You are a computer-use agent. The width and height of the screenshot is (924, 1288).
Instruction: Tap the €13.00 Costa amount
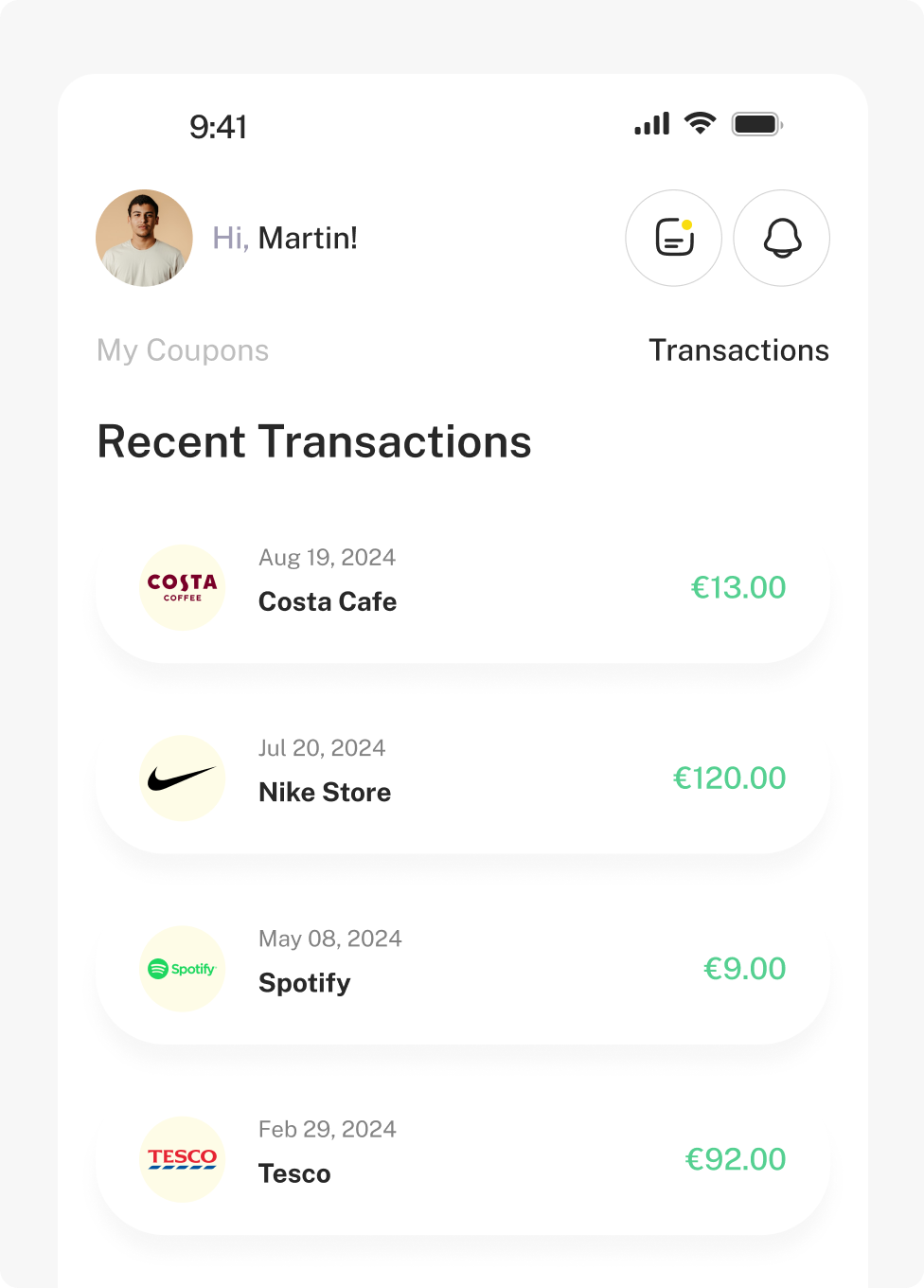(x=739, y=587)
